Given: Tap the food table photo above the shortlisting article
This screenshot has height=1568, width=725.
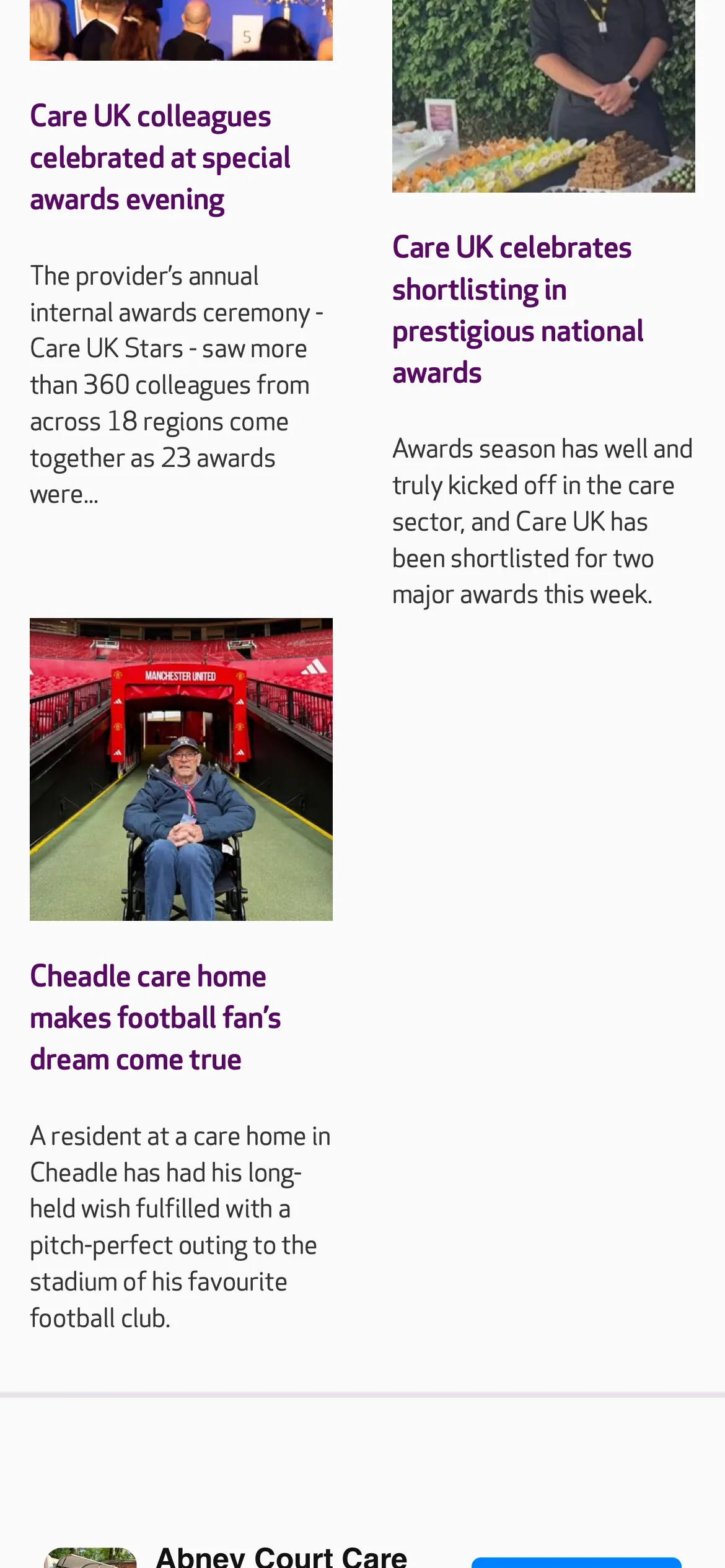Looking at the screenshot, I should point(543,96).
